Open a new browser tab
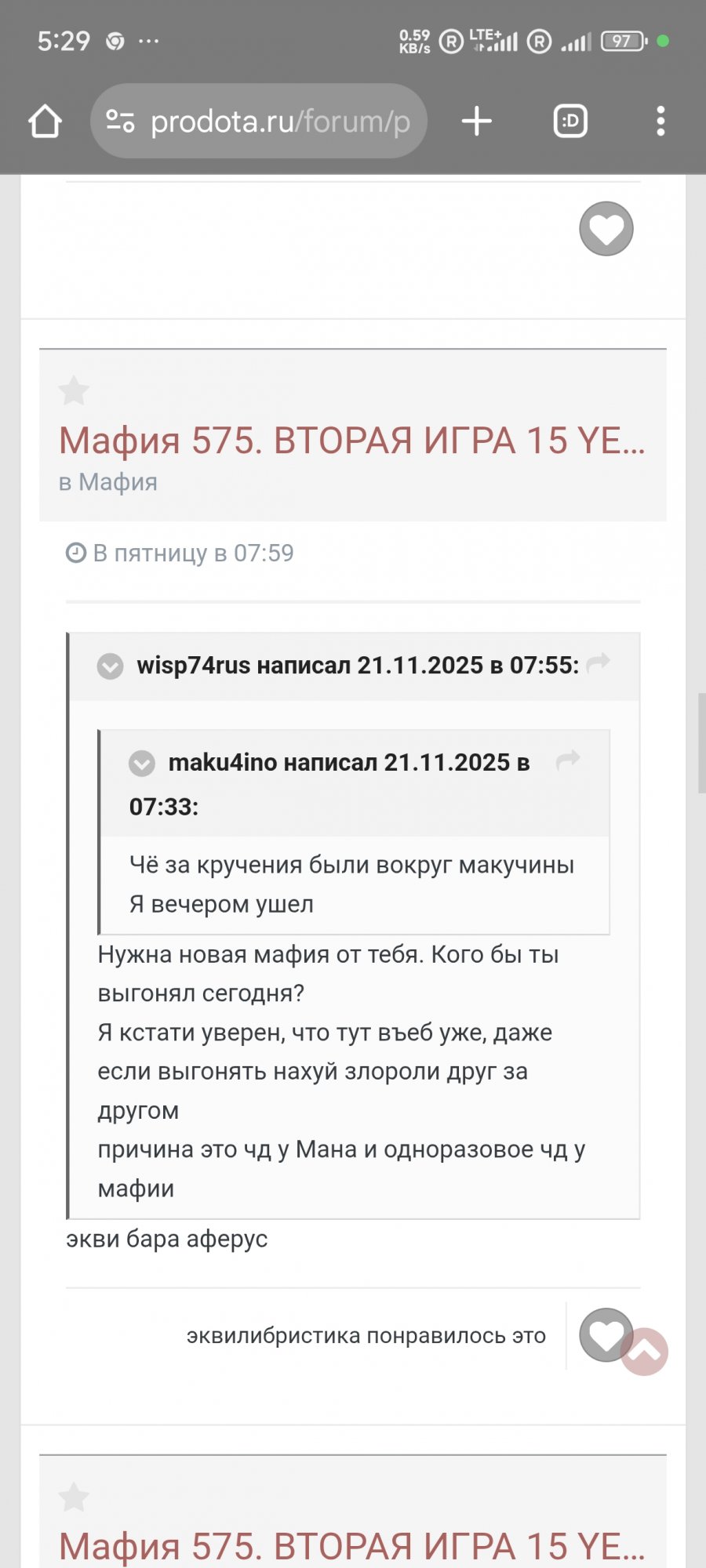The height and width of the screenshot is (1568, 706). point(476,122)
